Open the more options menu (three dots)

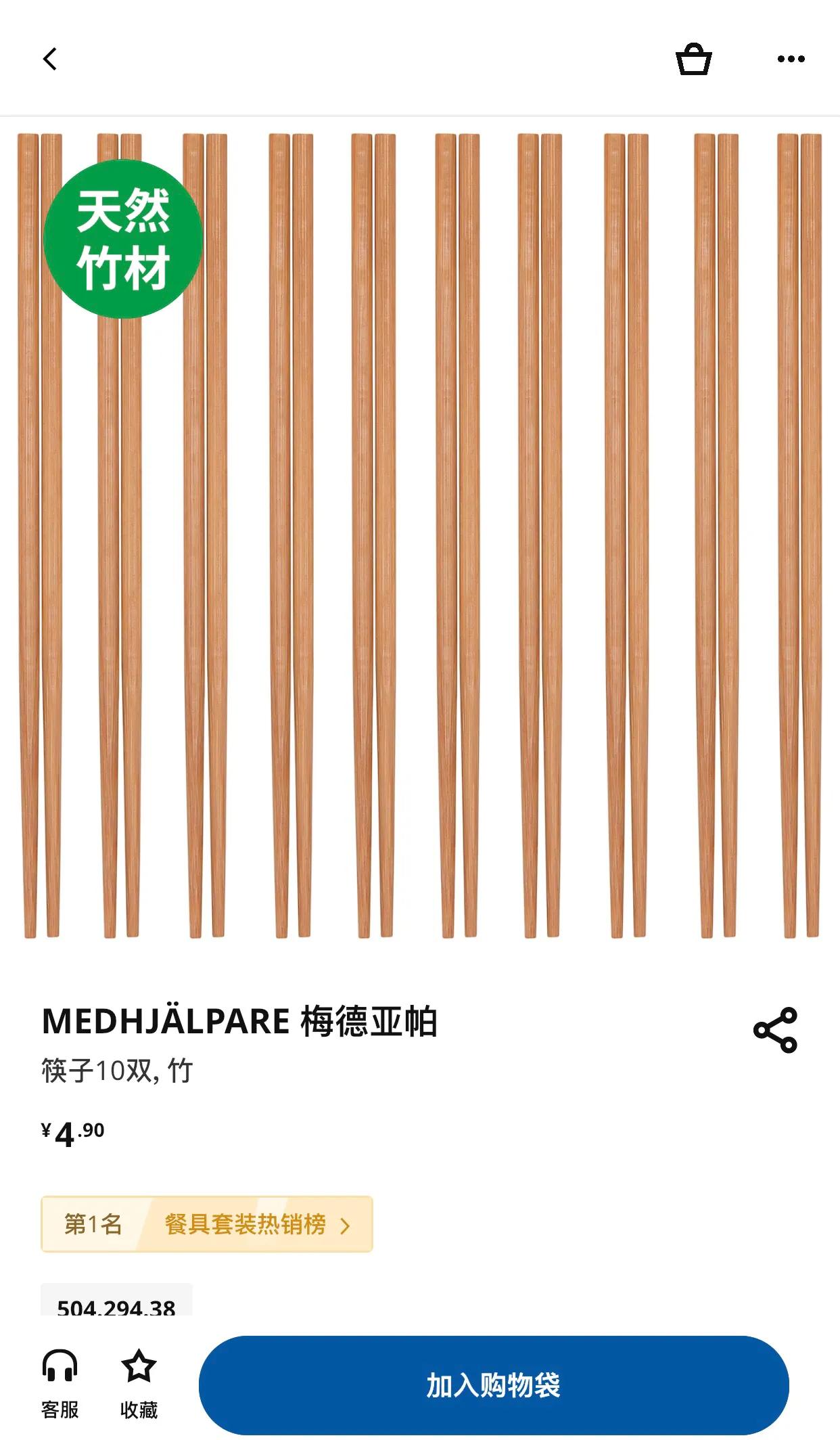pyautogui.click(x=789, y=59)
